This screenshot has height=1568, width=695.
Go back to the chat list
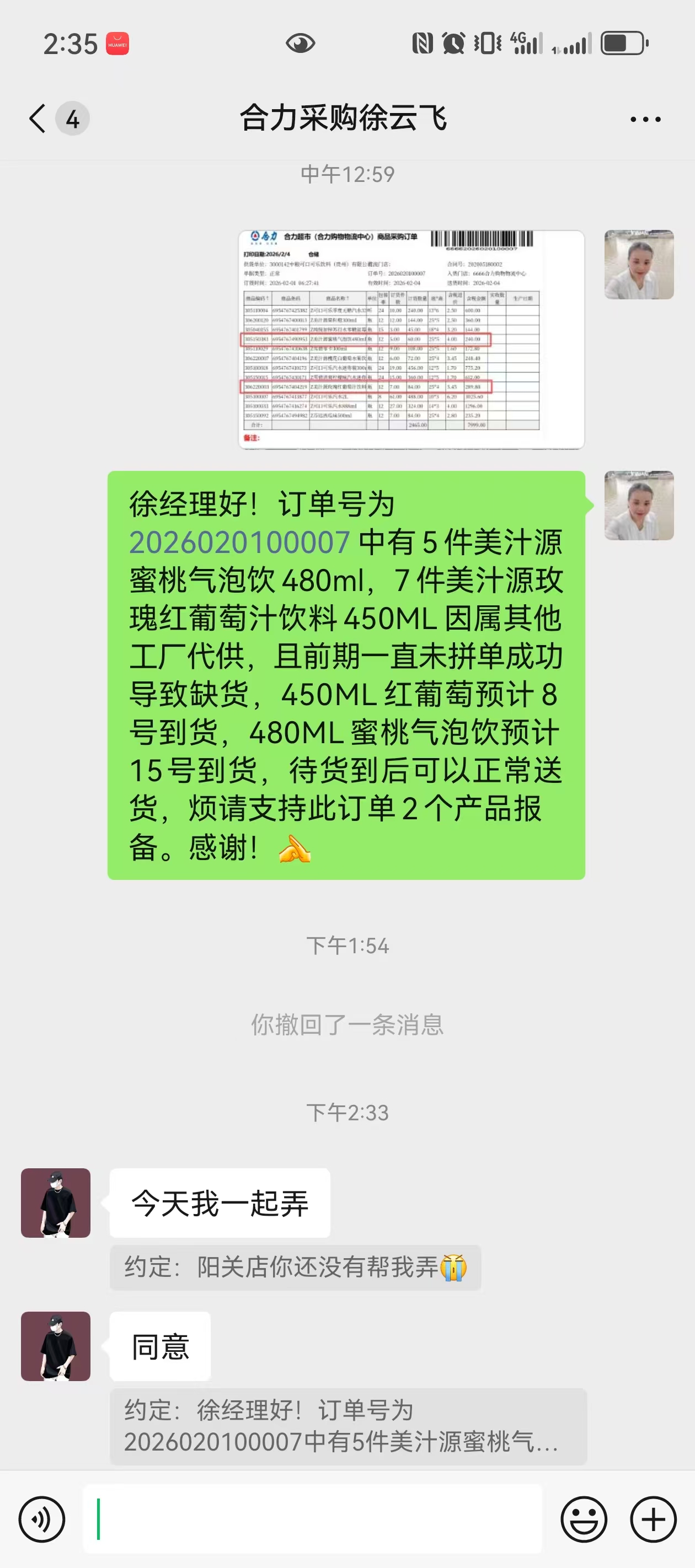(x=38, y=118)
